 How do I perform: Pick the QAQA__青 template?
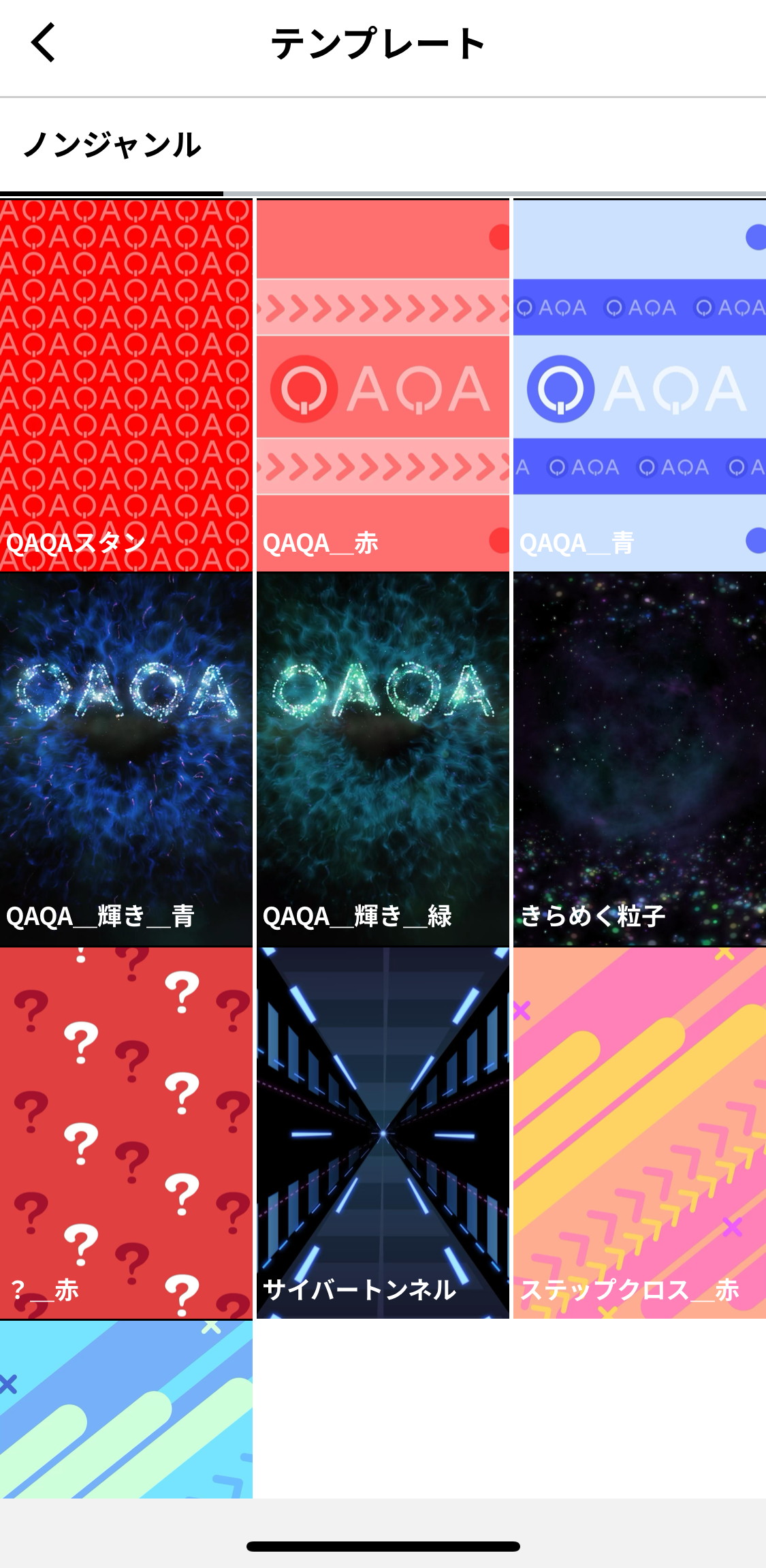(x=639, y=386)
